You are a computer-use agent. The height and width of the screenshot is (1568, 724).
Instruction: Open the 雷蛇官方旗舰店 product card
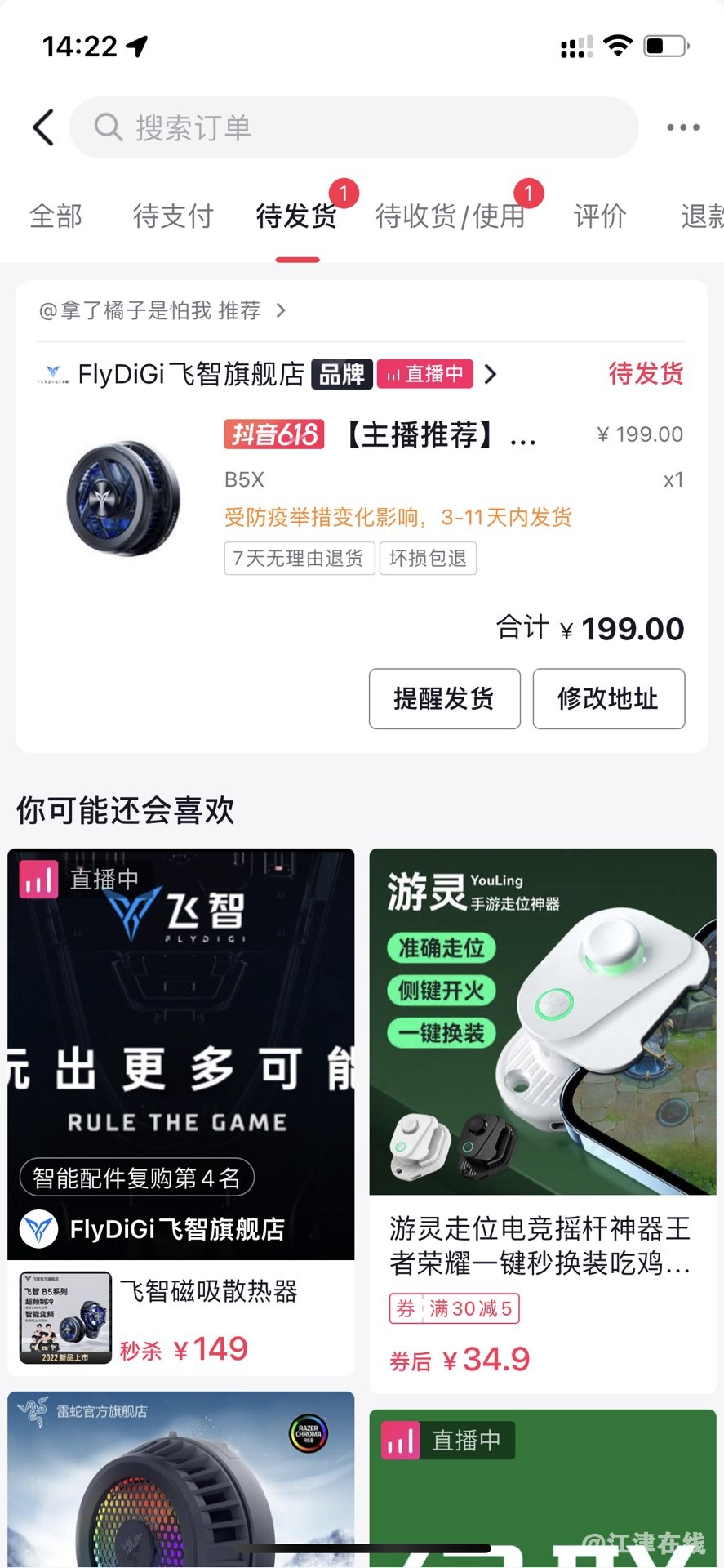(180, 1478)
